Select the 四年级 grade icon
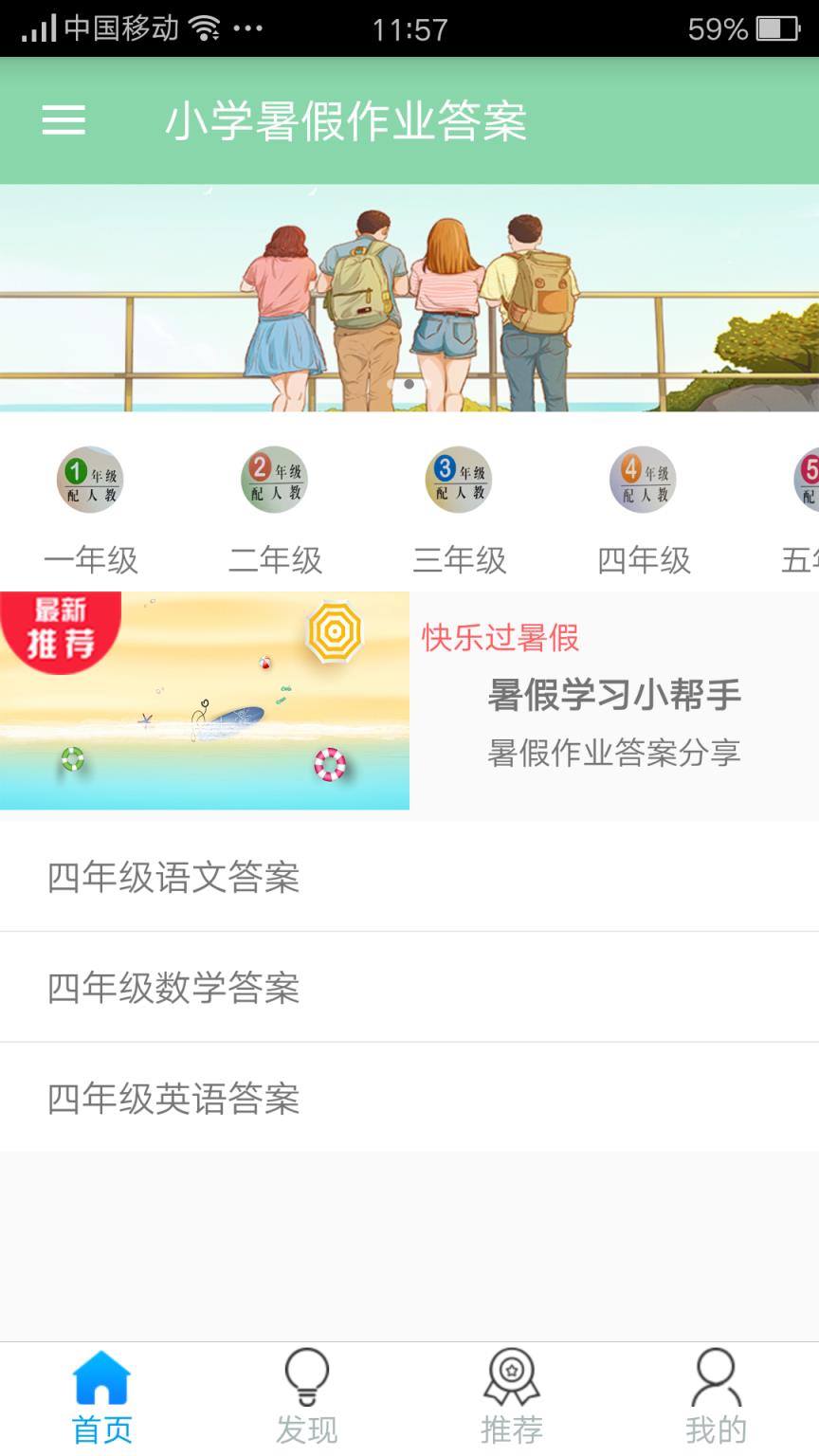The height and width of the screenshot is (1456, 819). pos(642,480)
